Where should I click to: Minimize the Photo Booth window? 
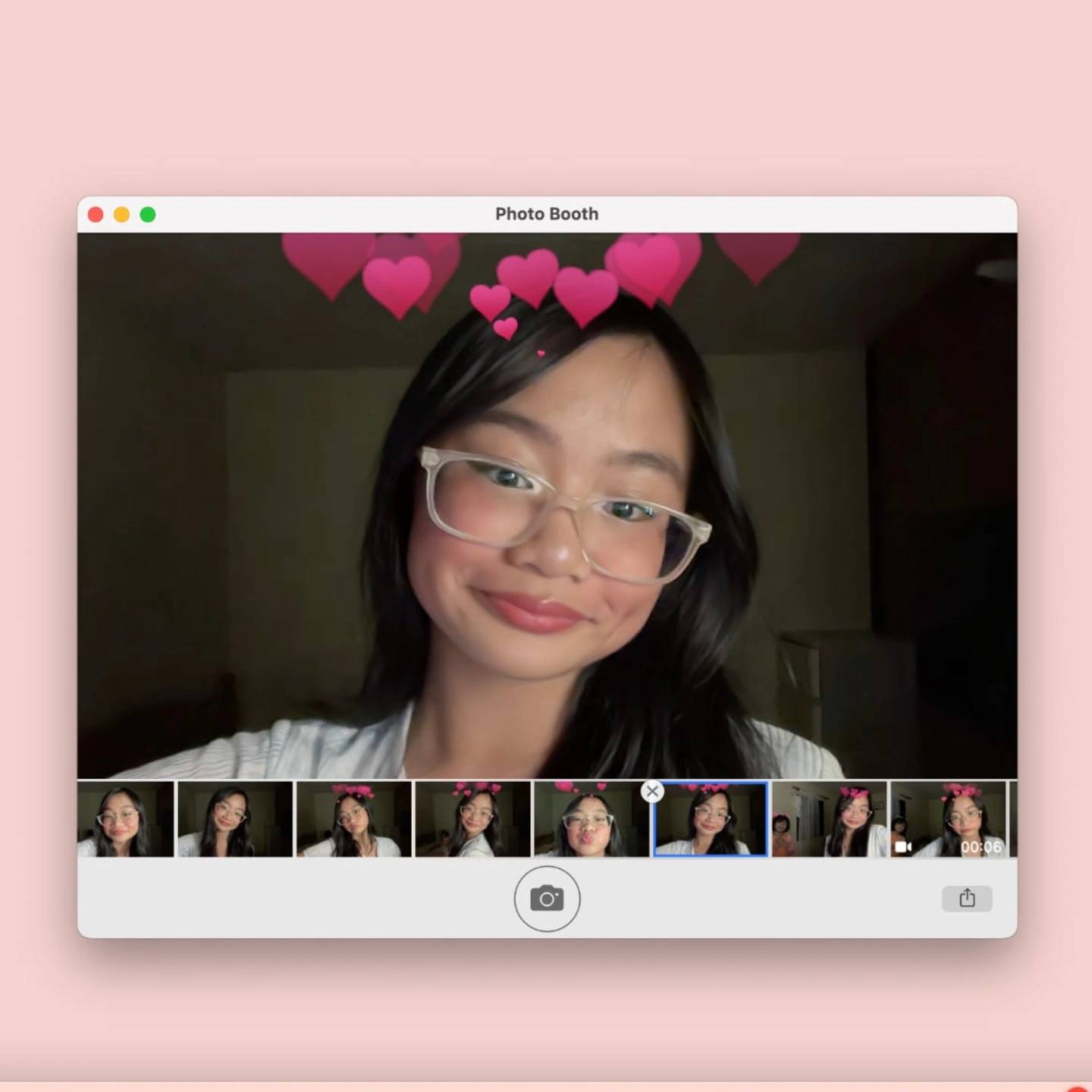(x=121, y=215)
